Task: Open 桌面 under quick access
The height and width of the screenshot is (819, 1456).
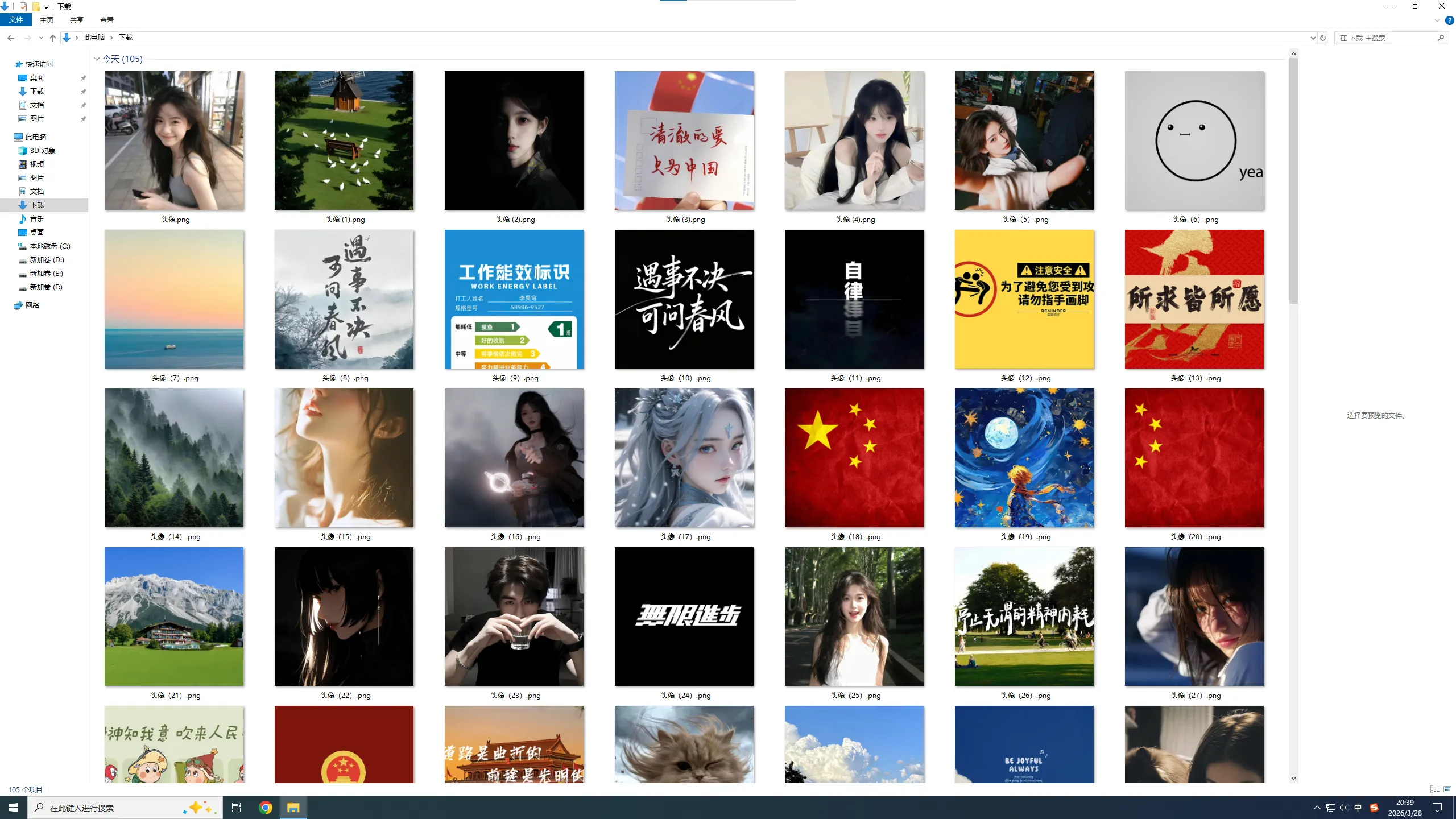Action: coord(37,77)
